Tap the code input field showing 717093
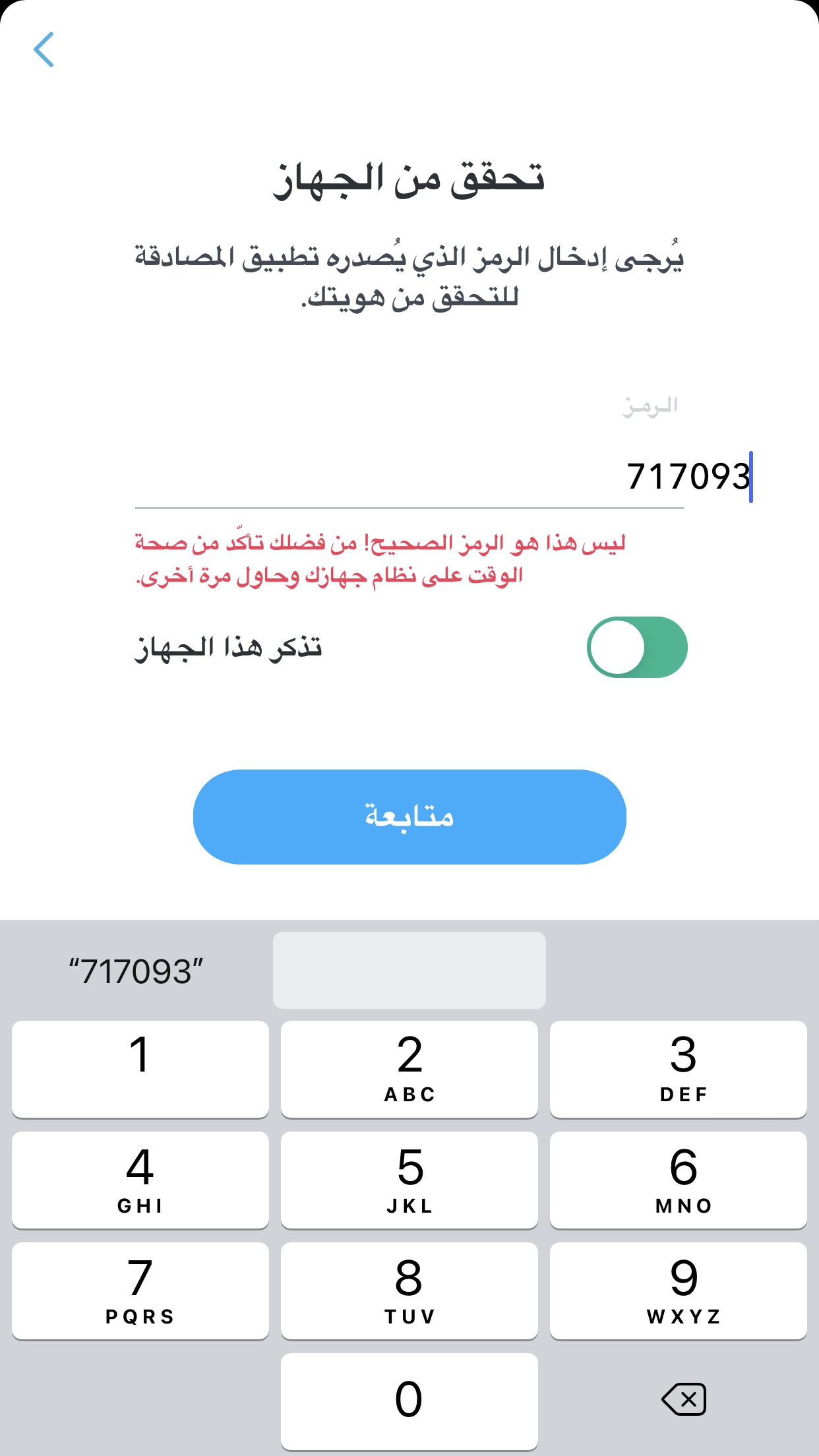Screen dimensions: 819x1456 (409, 477)
